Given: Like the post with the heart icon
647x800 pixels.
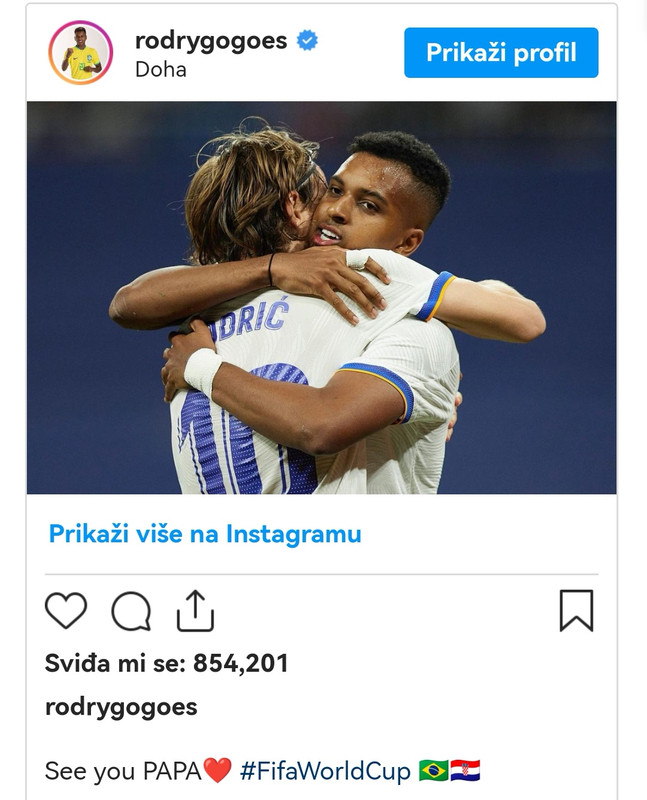Looking at the screenshot, I should click(66, 610).
